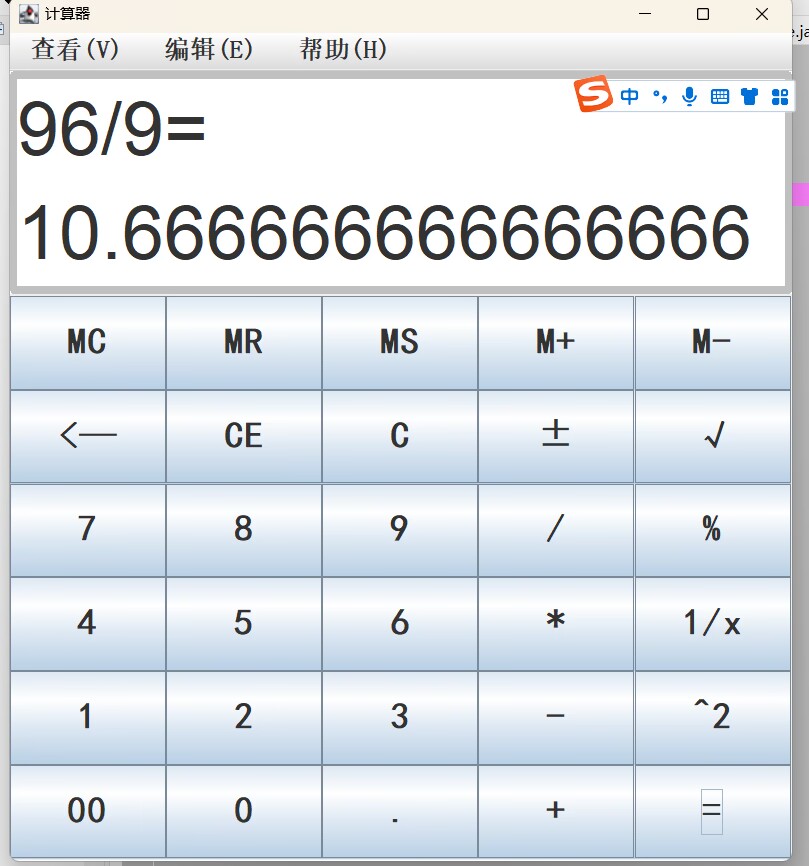
Task: Square the value with ^2 key
Action: pyautogui.click(x=712, y=717)
